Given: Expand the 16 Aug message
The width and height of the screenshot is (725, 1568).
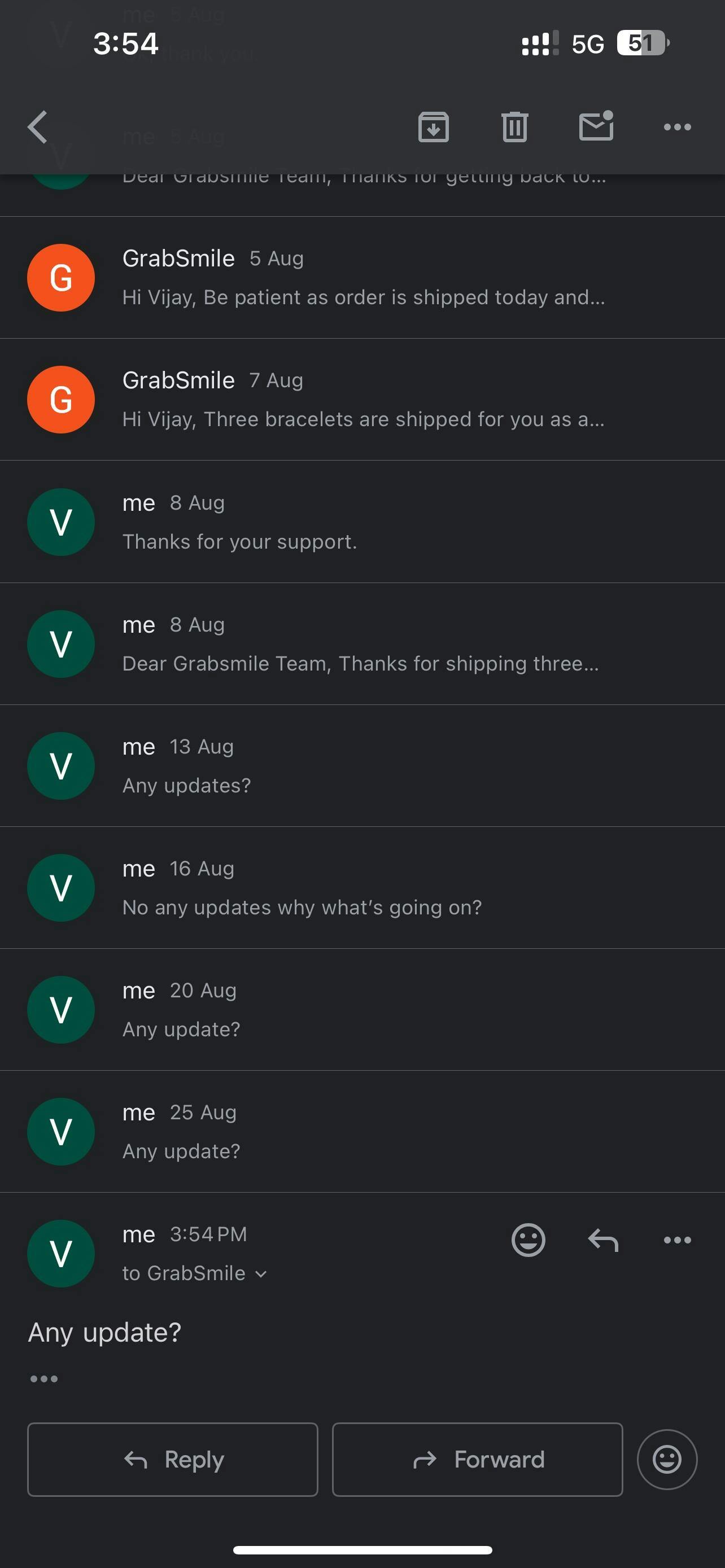Looking at the screenshot, I should pyautogui.click(x=362, y=887).
